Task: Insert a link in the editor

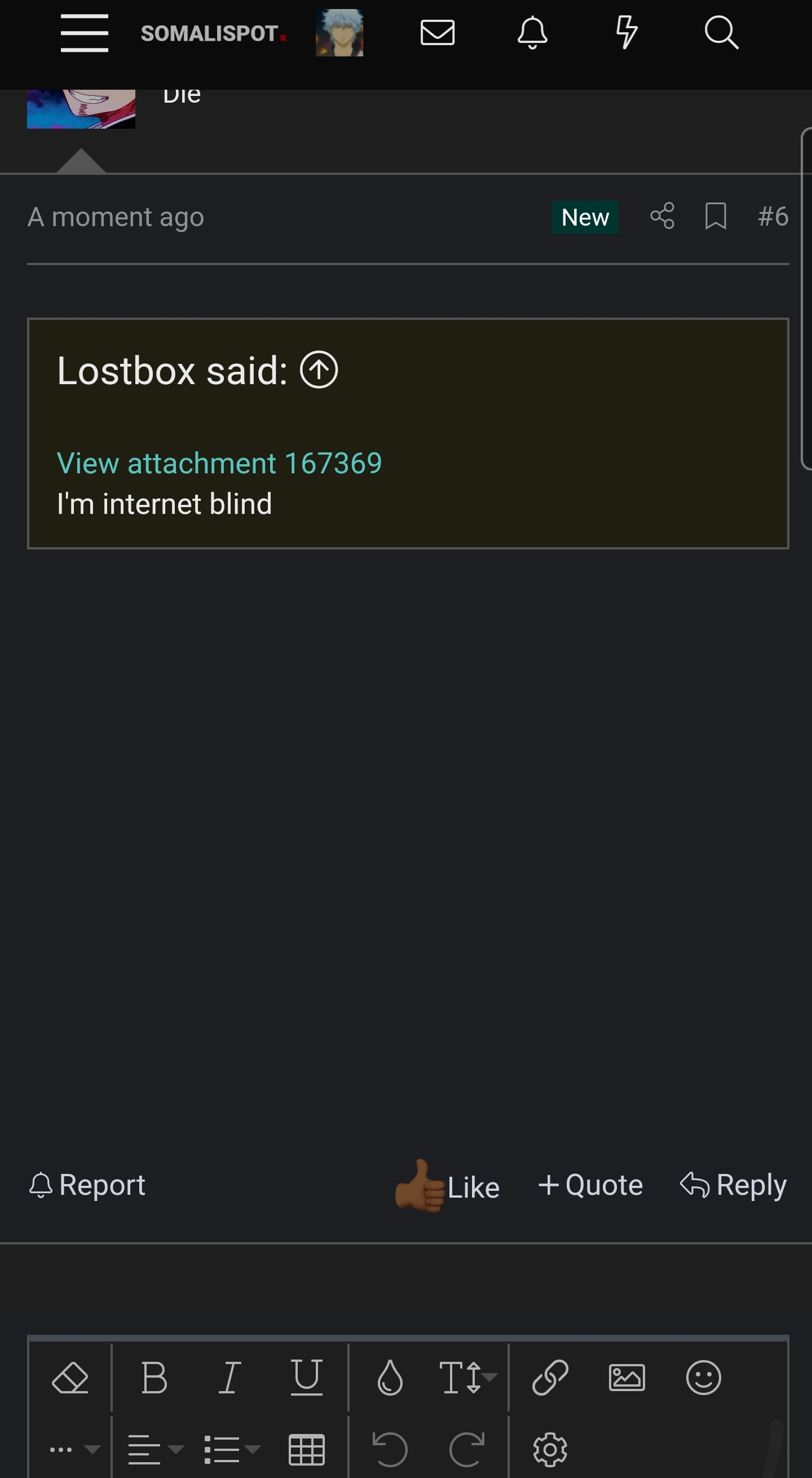Action: [x=550, y=1378]
